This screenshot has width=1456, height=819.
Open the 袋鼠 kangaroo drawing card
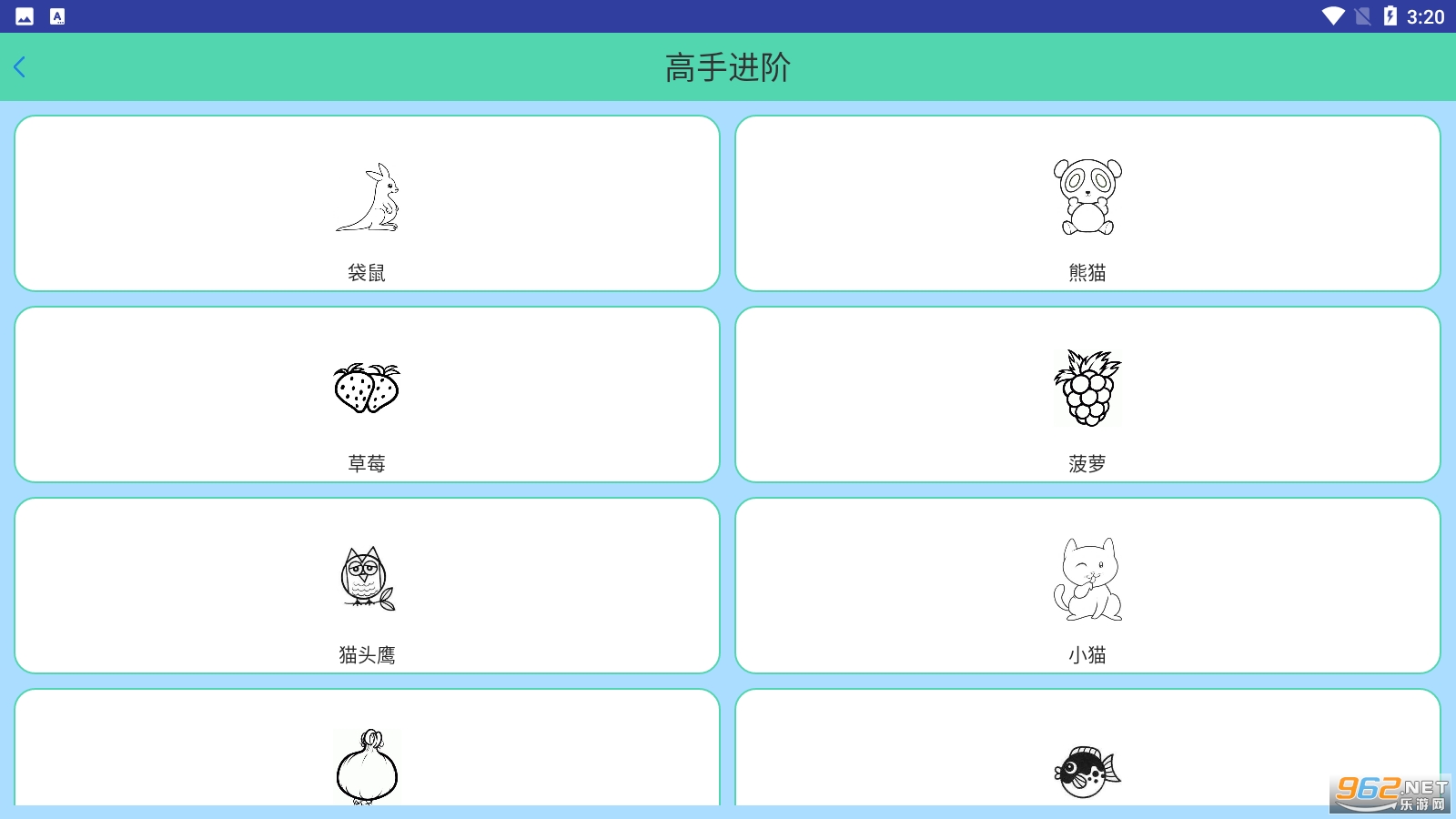[367, 203]
